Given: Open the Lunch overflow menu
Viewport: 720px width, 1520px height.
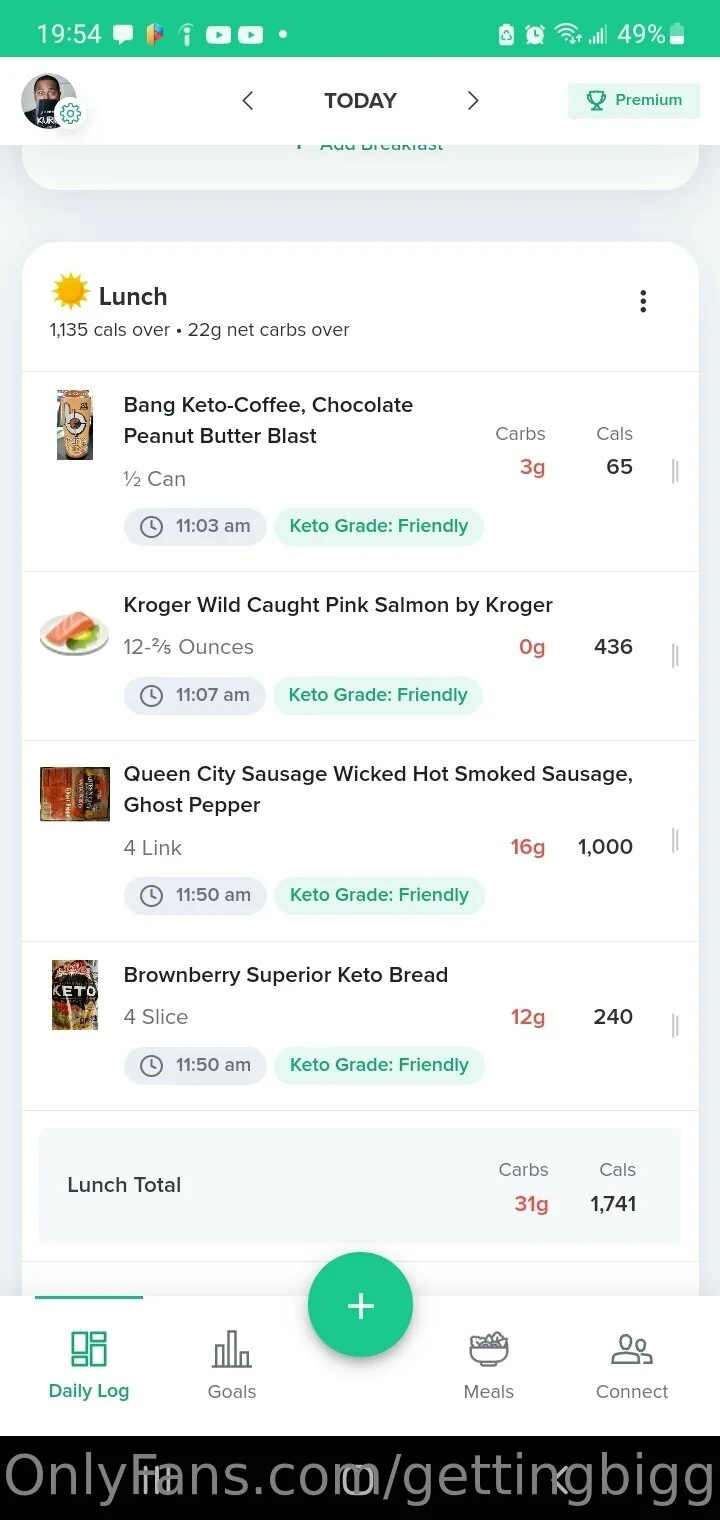Looking at the screenshot, I should (643, 301).
